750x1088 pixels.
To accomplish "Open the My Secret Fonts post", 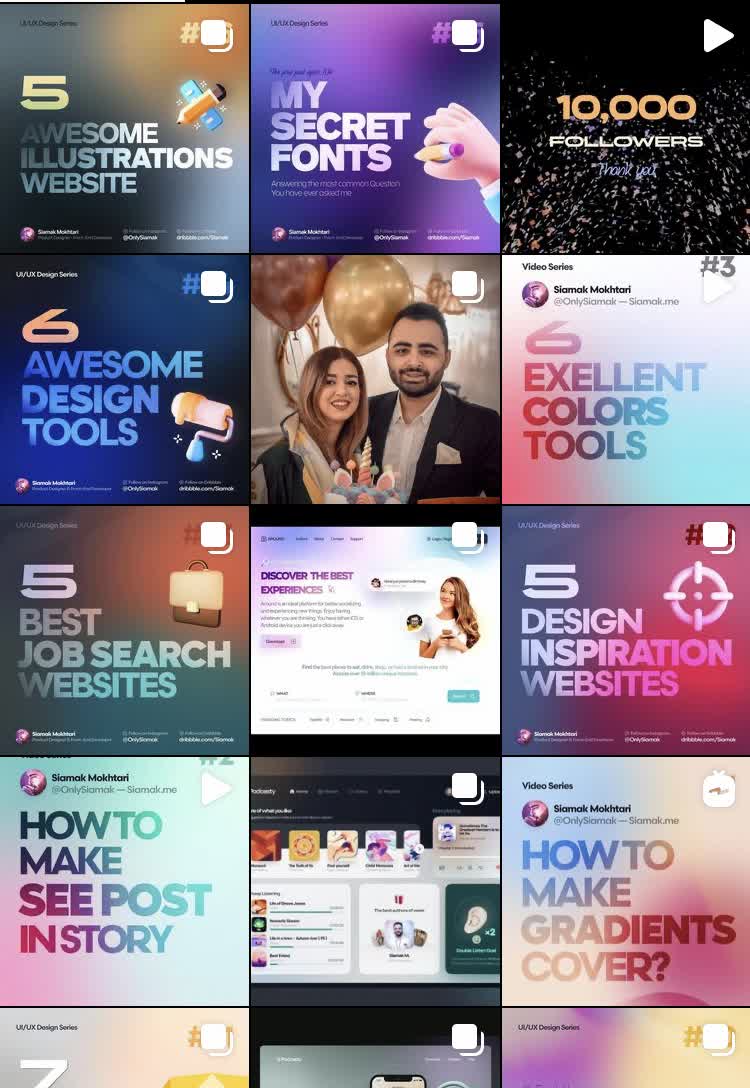I will (x=374, y=130).
